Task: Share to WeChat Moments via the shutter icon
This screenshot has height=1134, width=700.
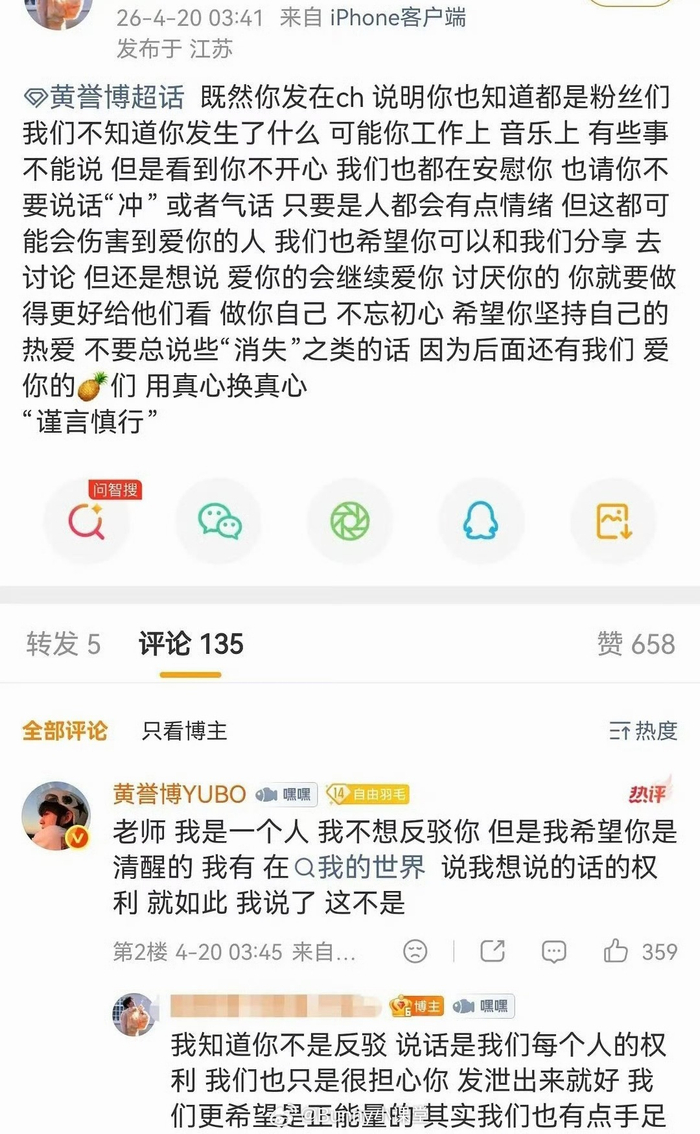Action: coord(350,521)
